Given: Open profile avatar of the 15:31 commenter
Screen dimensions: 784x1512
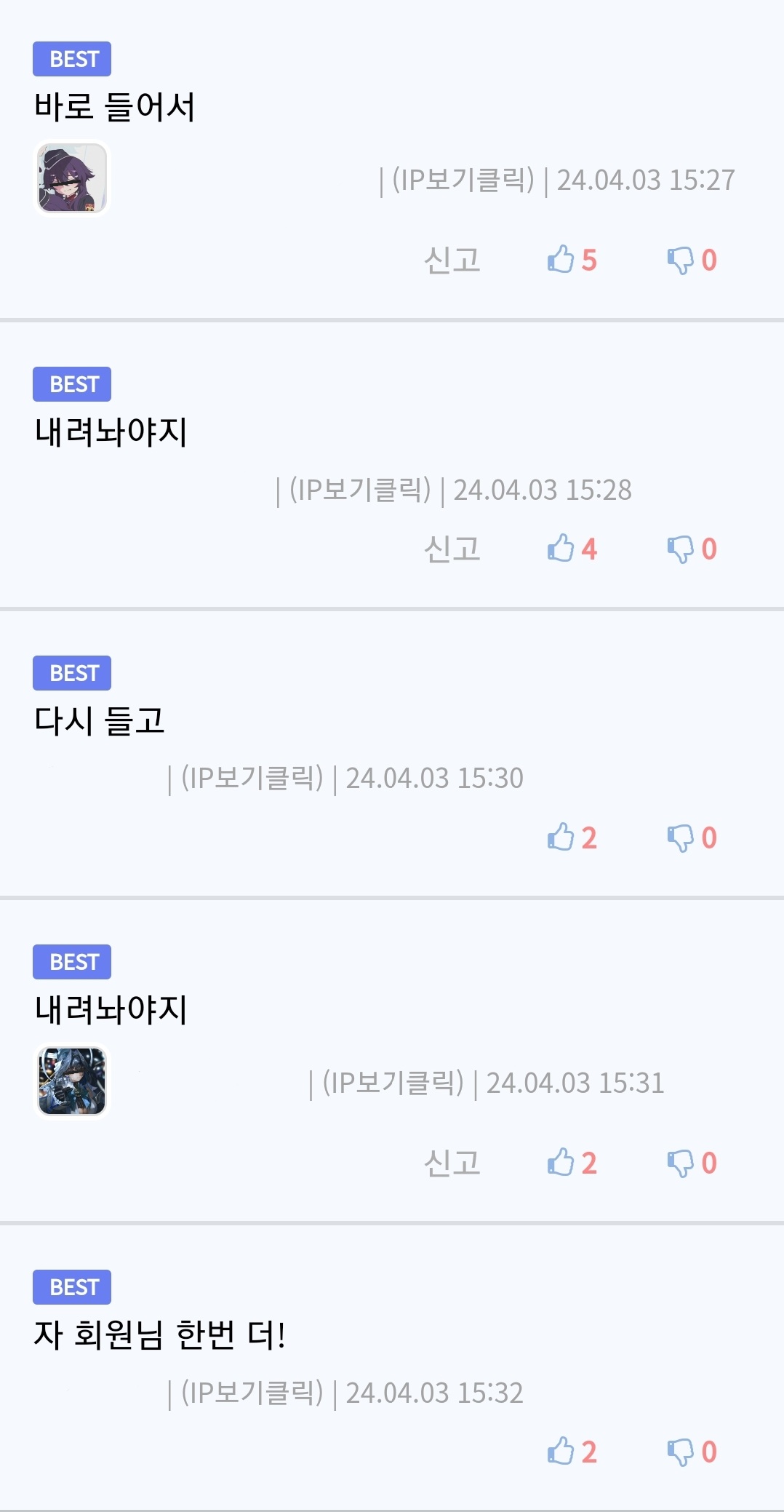Looking at the screenshot, I should pyautogui.click(x=72, y=1081).
